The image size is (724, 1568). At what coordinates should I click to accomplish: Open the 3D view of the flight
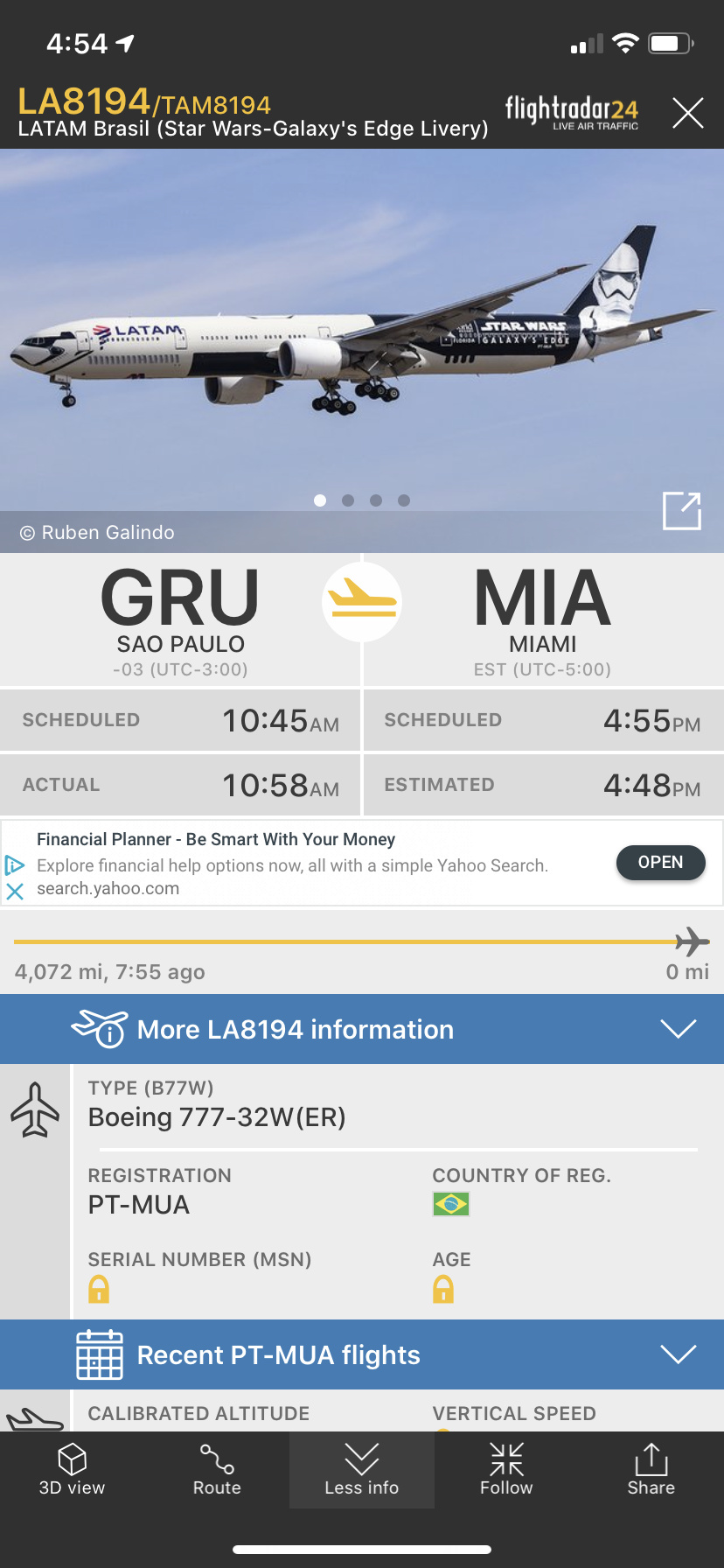(72, 1470)
